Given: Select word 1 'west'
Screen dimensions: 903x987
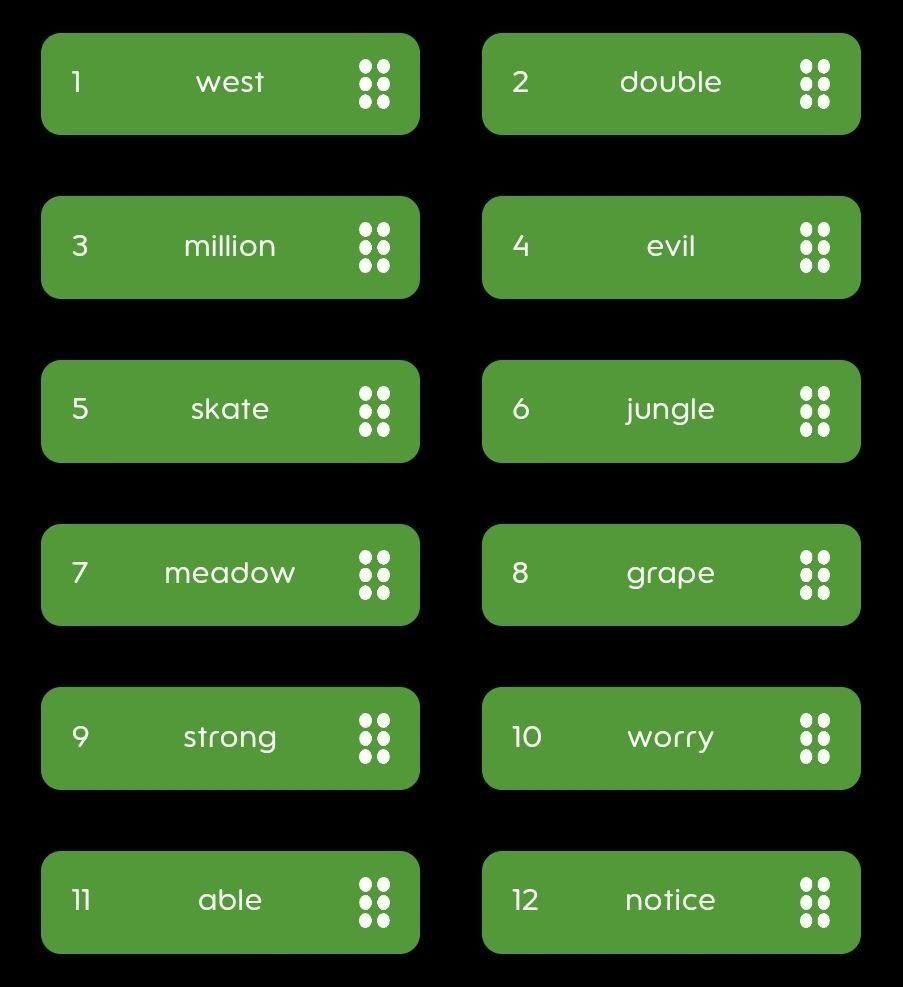Looking at the screenshot, I should [230, 83].
